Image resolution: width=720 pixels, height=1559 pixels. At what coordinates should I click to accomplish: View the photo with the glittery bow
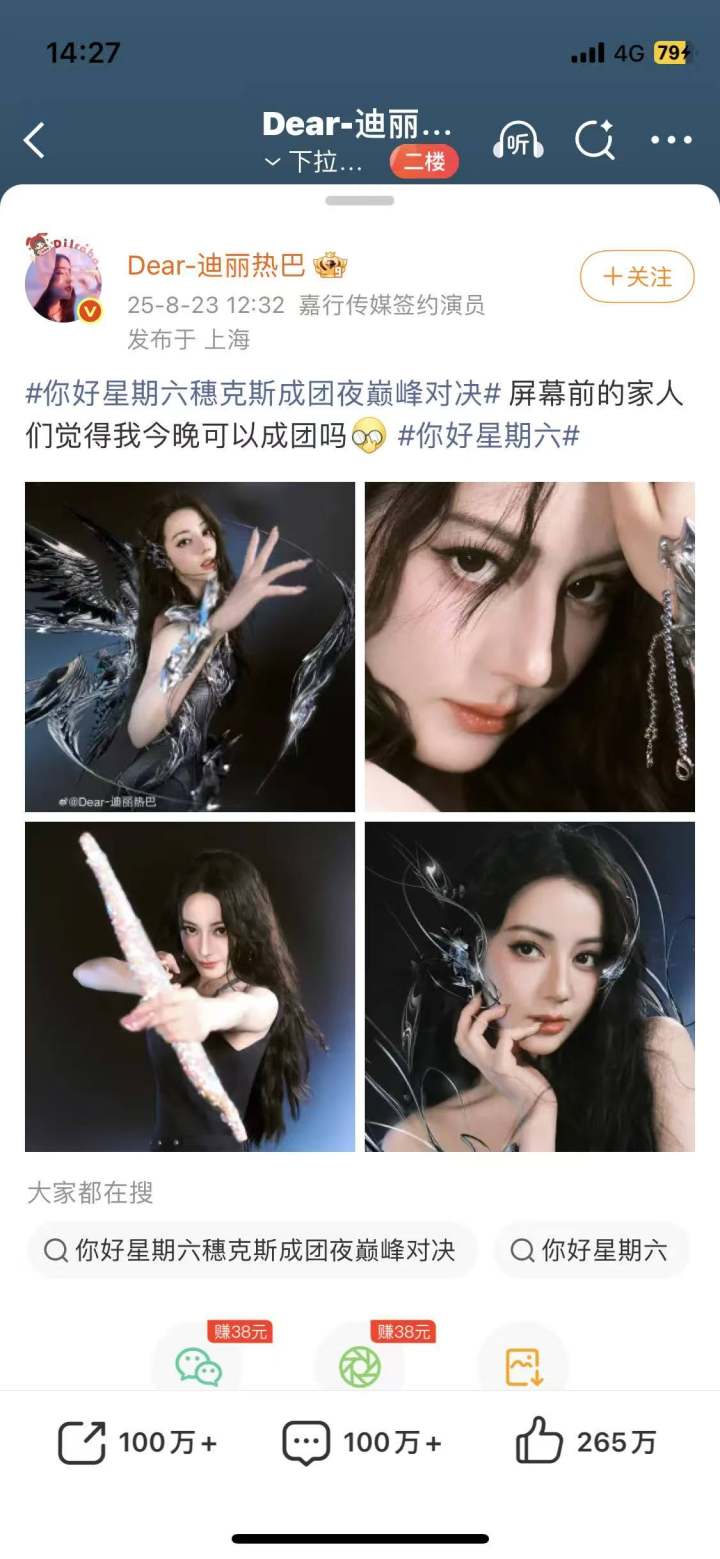(190, 987)
